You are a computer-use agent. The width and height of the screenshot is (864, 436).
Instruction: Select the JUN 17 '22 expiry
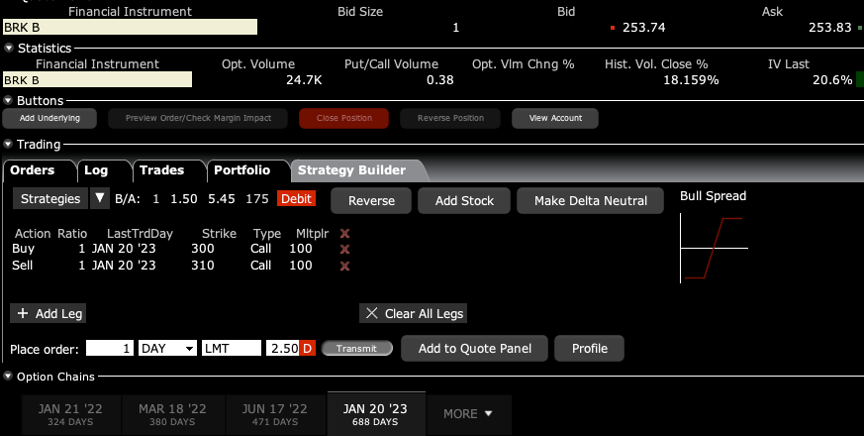[274, 414]
